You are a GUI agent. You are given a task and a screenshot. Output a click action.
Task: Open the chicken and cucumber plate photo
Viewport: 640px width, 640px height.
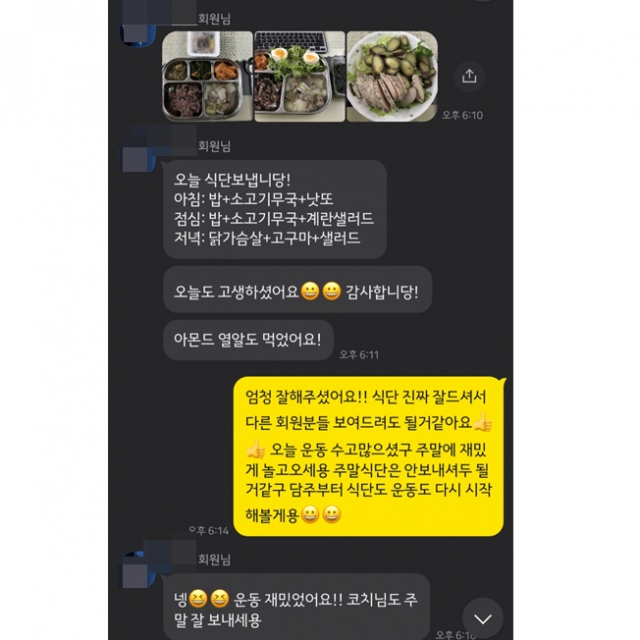point(391,76)
